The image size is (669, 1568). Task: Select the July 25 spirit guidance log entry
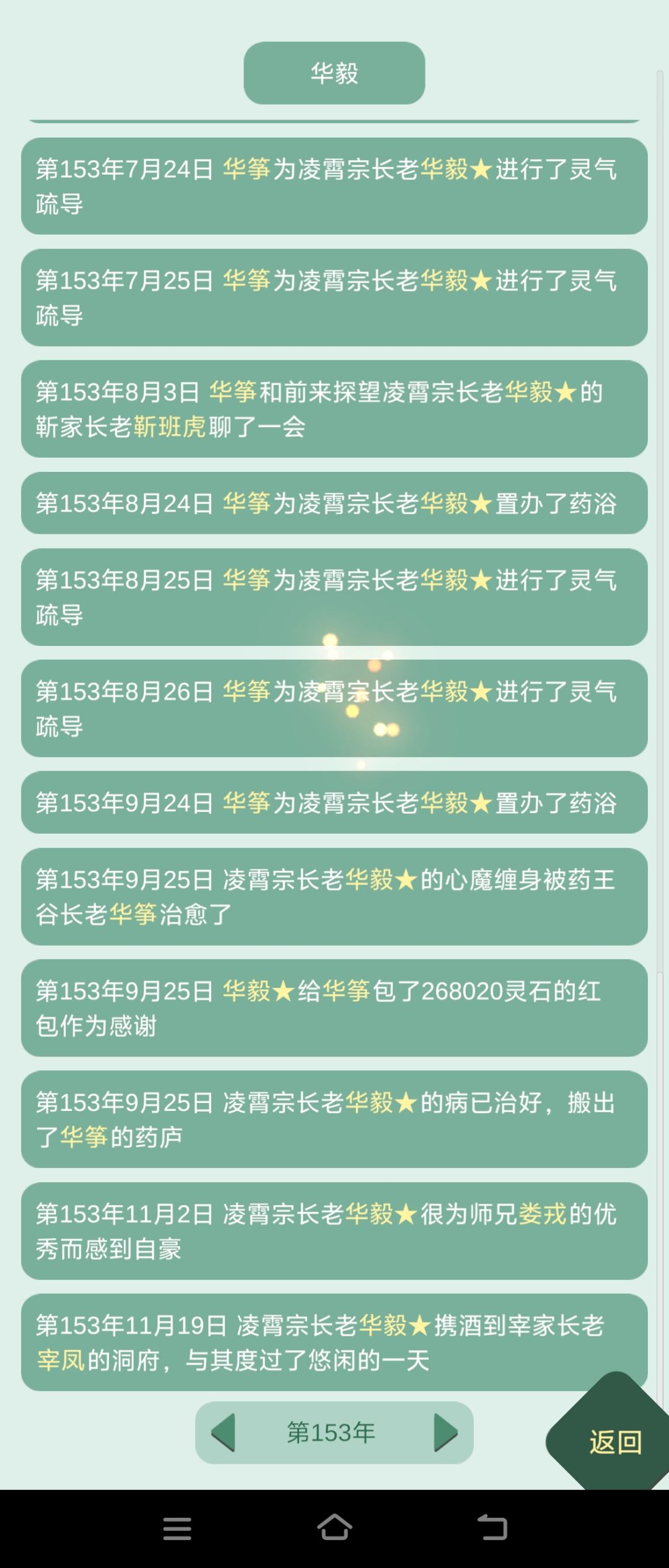334,297
